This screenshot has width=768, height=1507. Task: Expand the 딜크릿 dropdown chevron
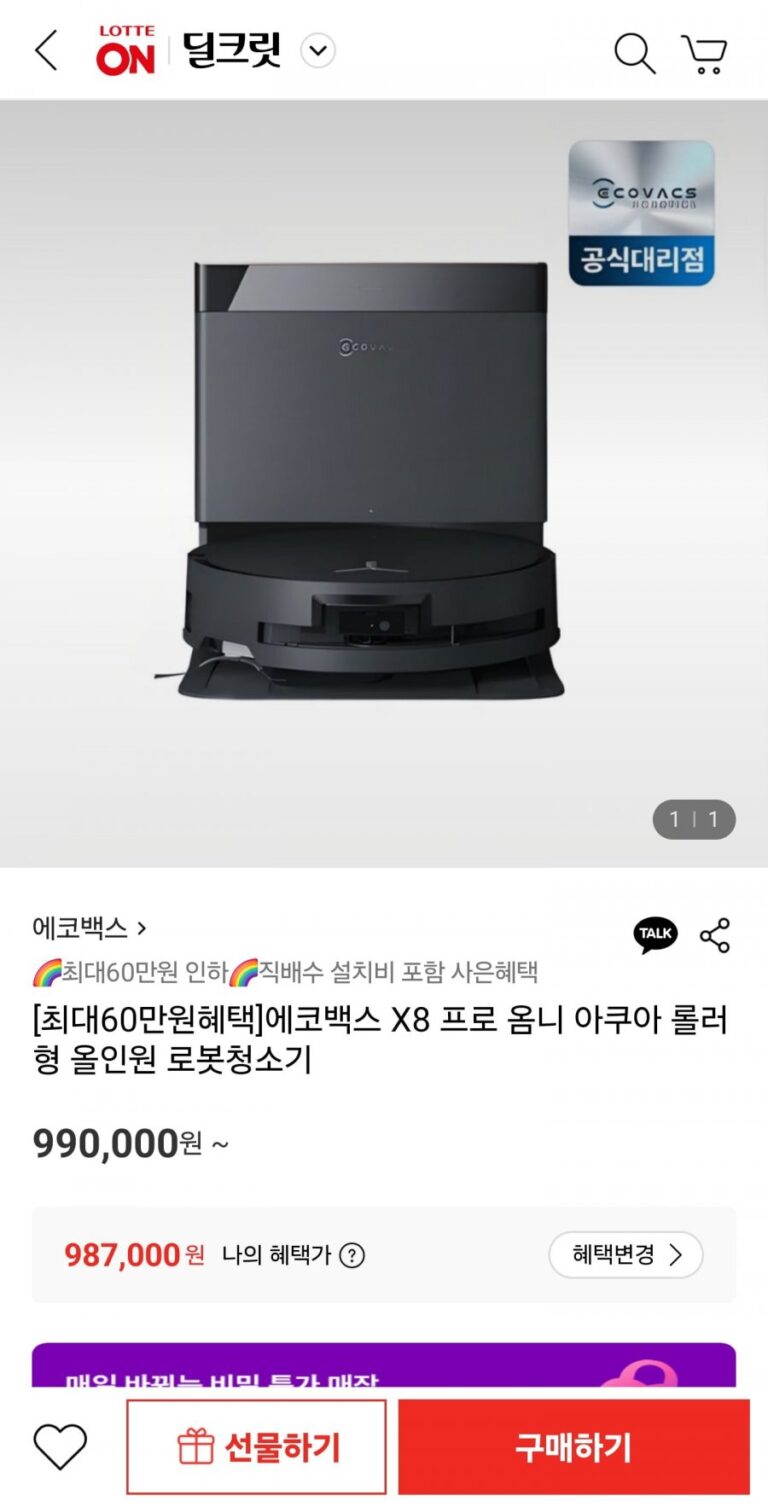pos(318,51)
